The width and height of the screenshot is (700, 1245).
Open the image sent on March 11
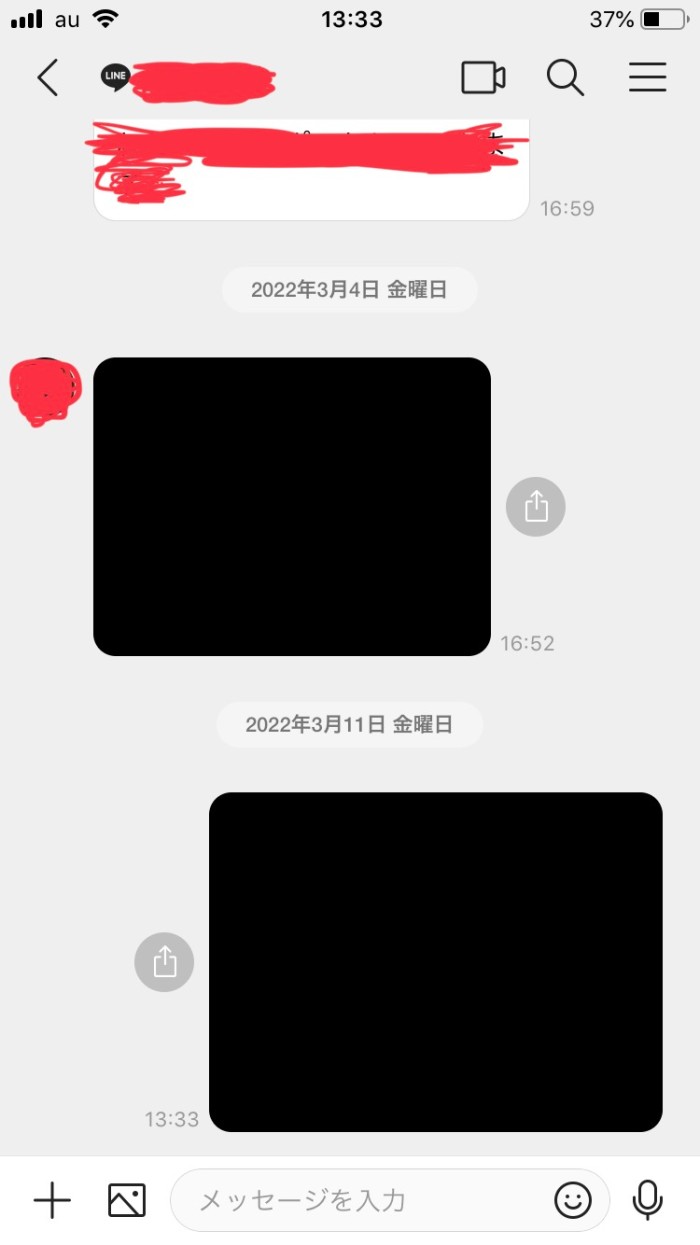point(435,962)
